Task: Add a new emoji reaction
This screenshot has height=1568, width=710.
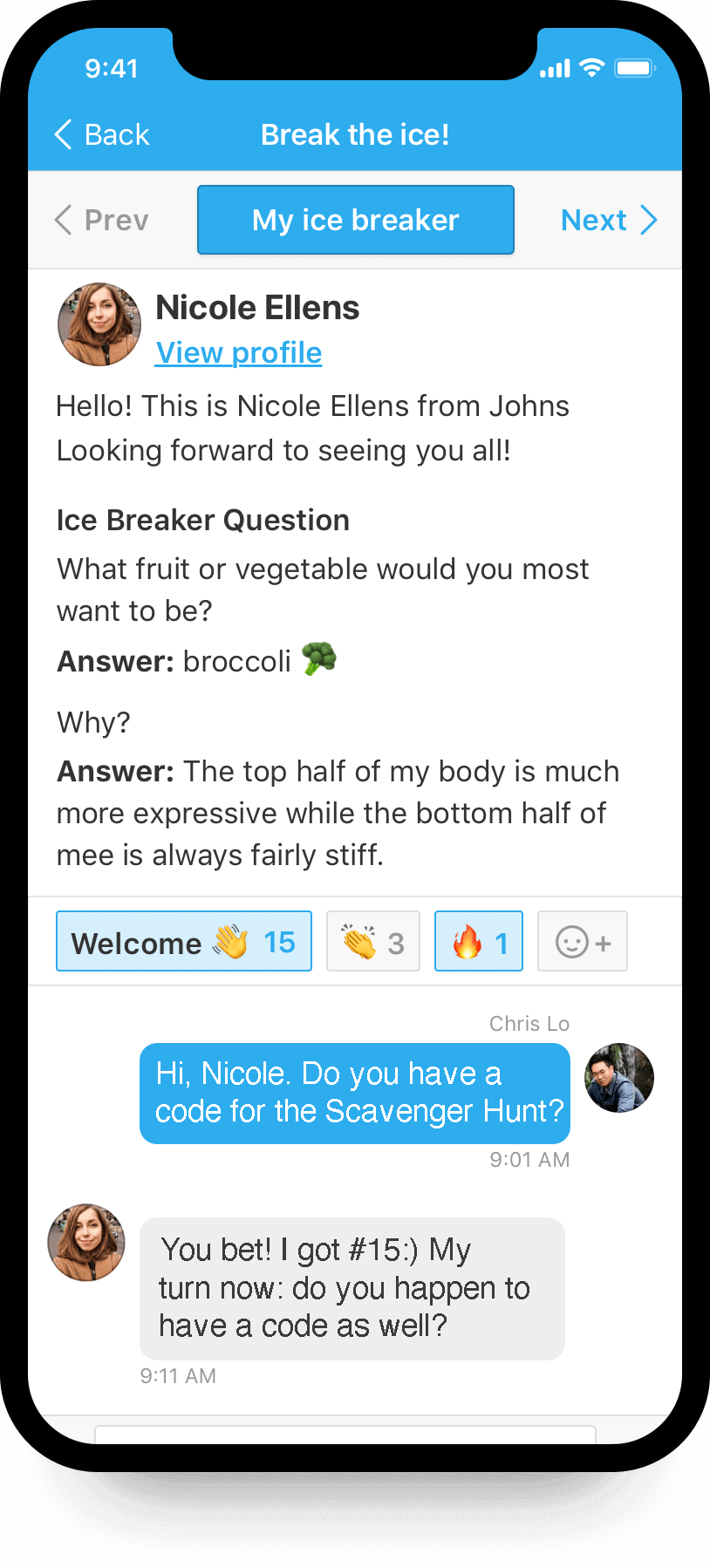Action: pos(582,942)
